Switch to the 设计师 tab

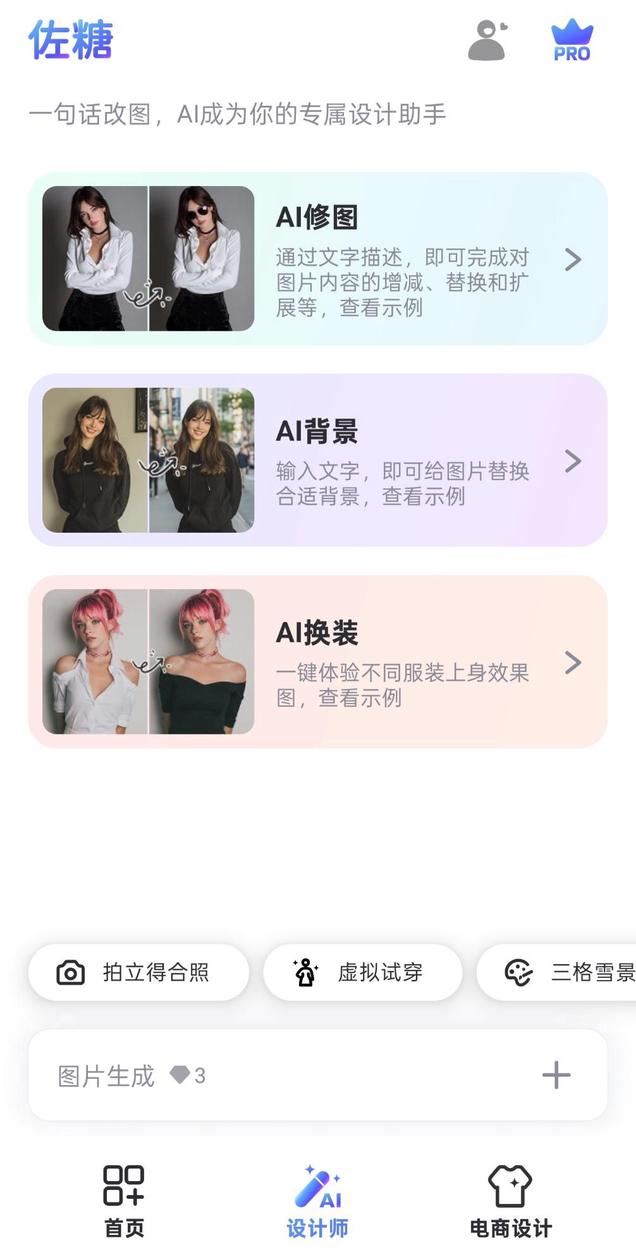click(x=318, y=1200)
